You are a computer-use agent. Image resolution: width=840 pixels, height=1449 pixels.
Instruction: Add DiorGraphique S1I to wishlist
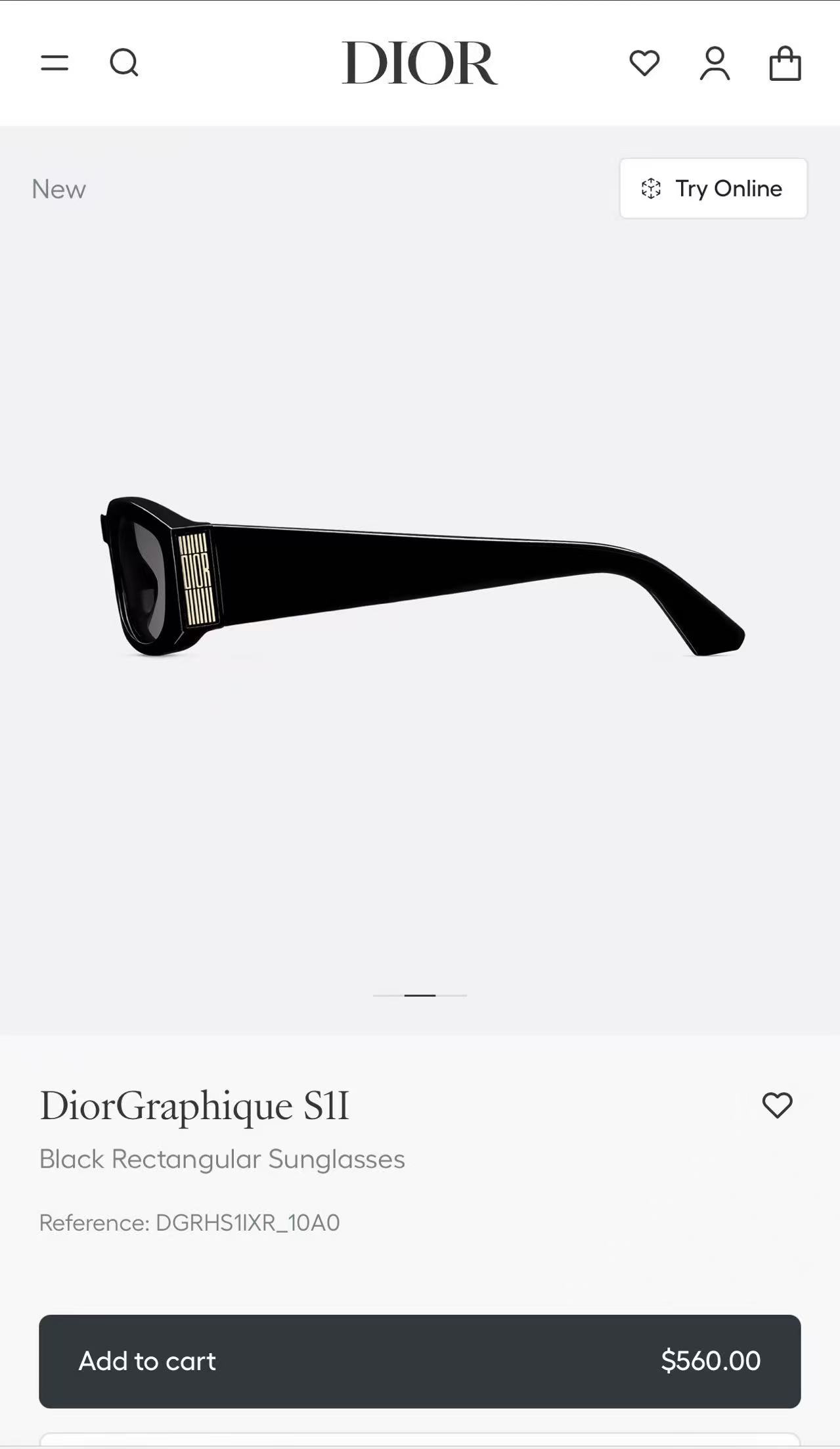(777, 1105)
